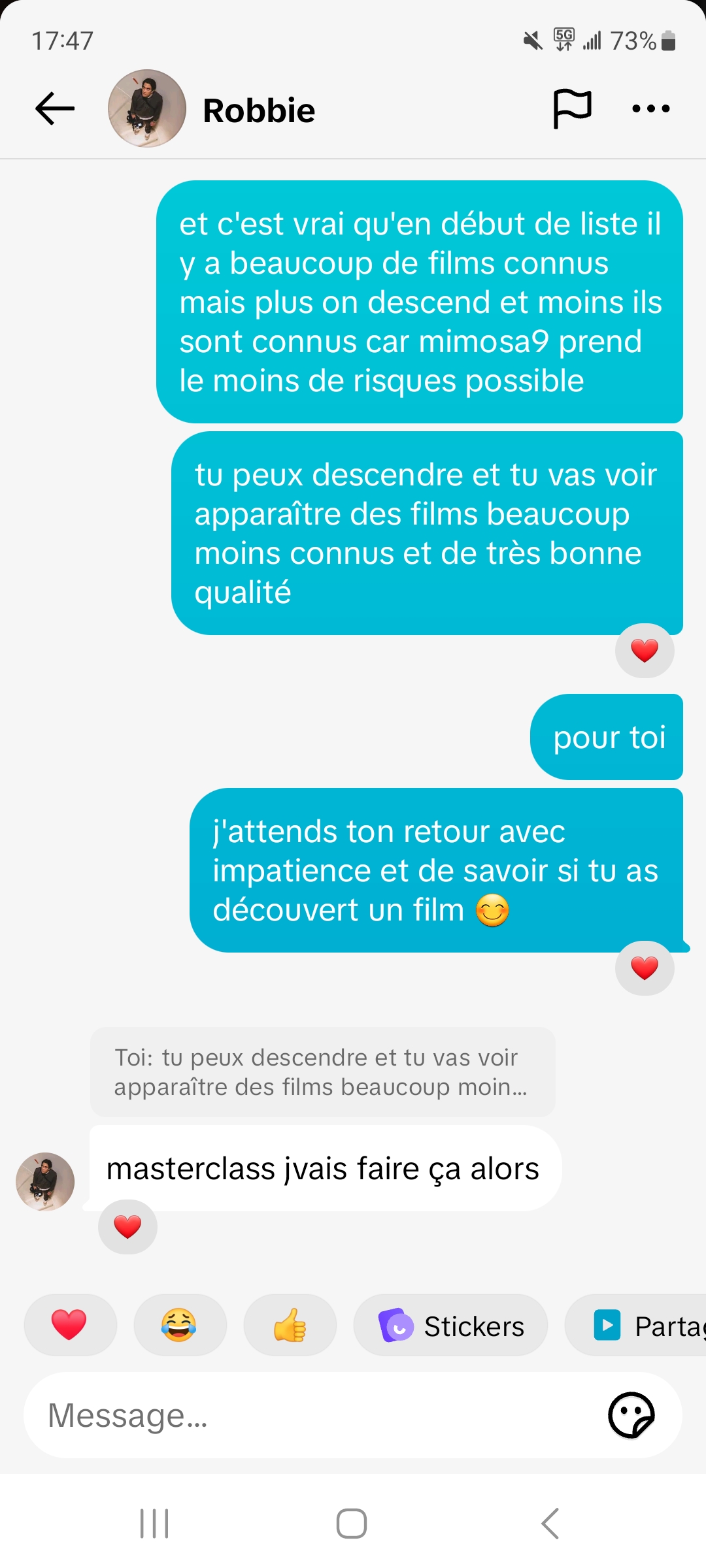Tap the heart reaction under the "qualité" message
706x1568 pixels.
pos(645,651)
